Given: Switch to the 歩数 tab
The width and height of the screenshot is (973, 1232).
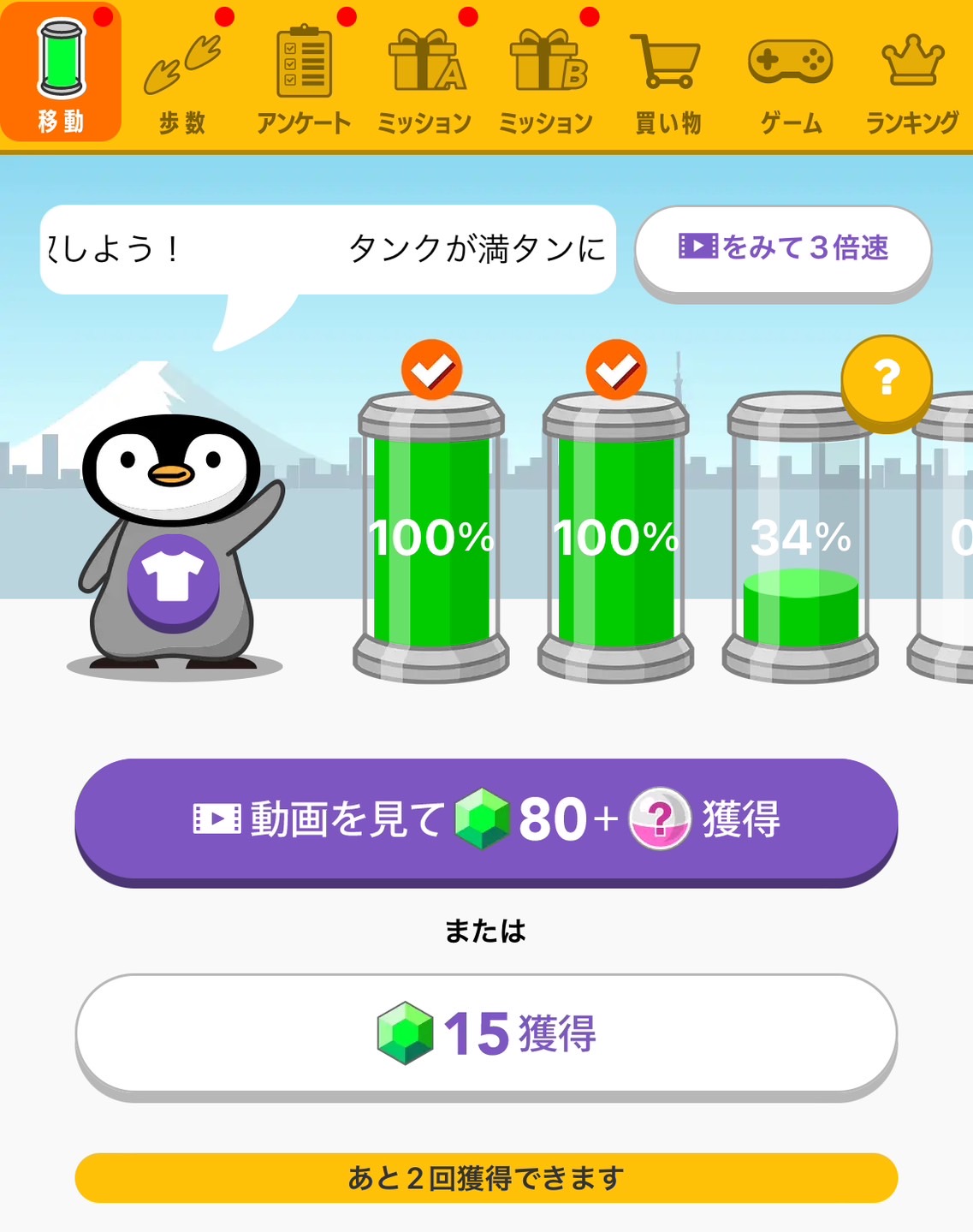Looking at the screenshot, I should coord(182,77).
